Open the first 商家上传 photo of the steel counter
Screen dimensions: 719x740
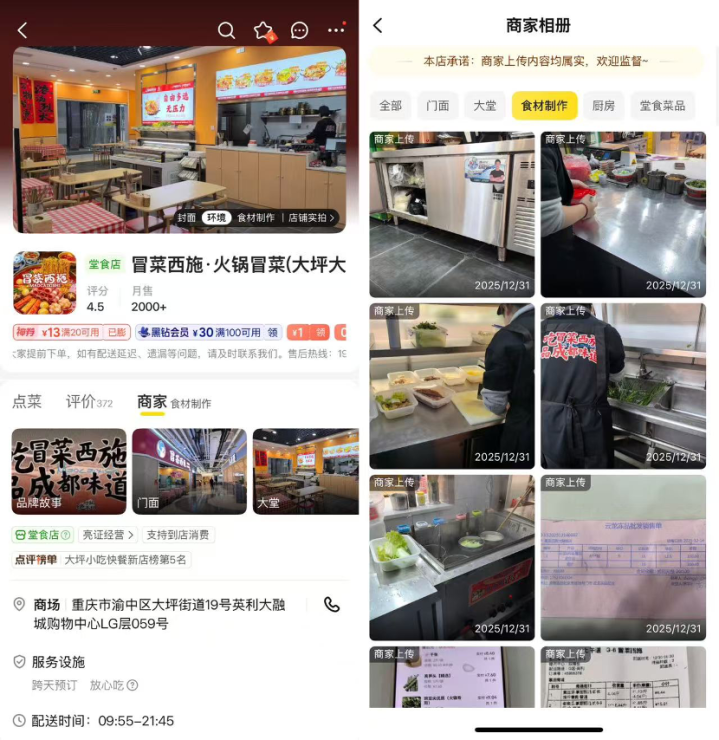tap(452, 214)
